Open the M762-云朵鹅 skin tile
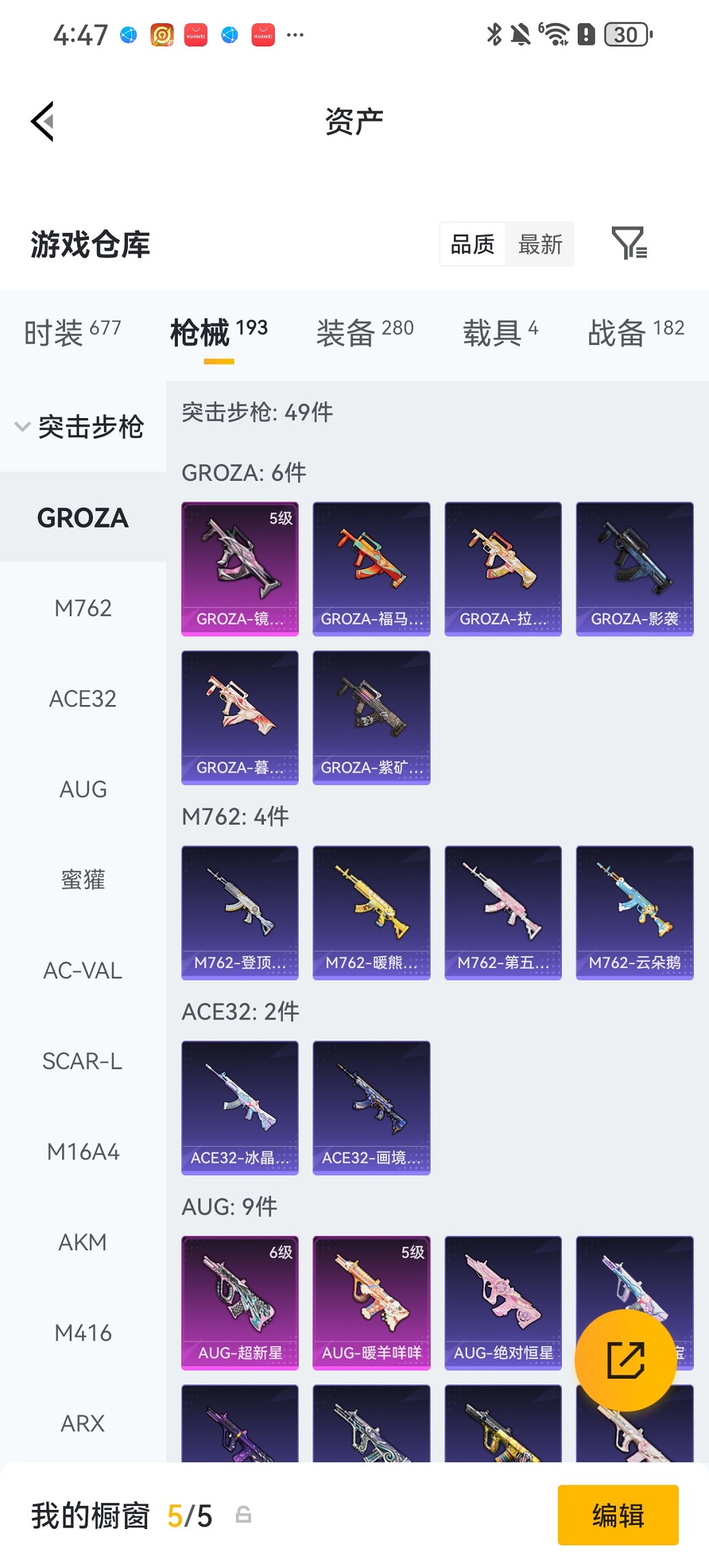Screen dimensions: 709x1568 coord(634,912)
